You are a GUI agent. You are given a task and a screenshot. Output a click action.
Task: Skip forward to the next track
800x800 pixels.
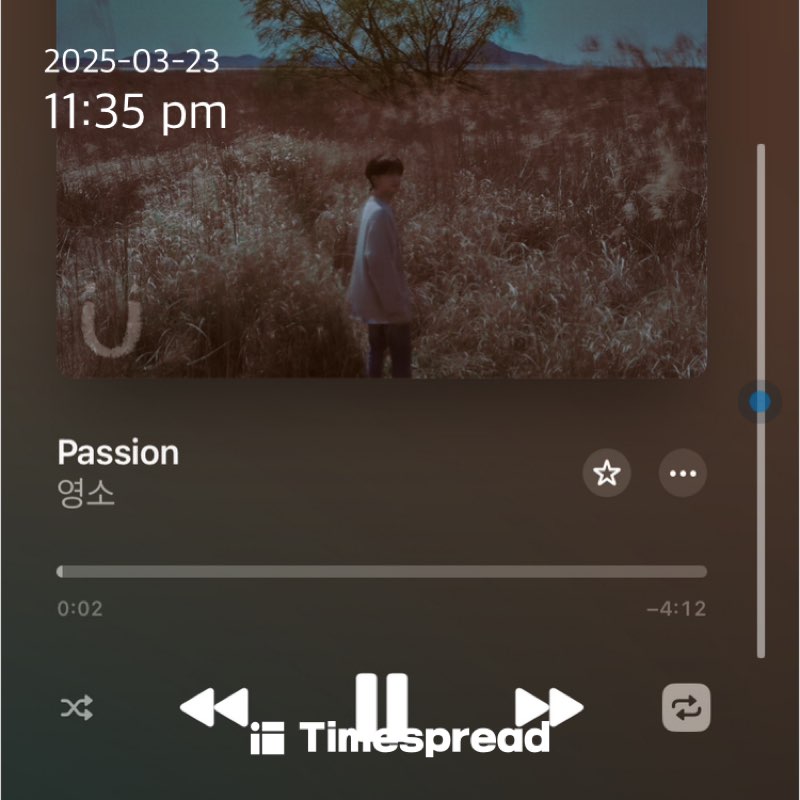click(549, 707)
